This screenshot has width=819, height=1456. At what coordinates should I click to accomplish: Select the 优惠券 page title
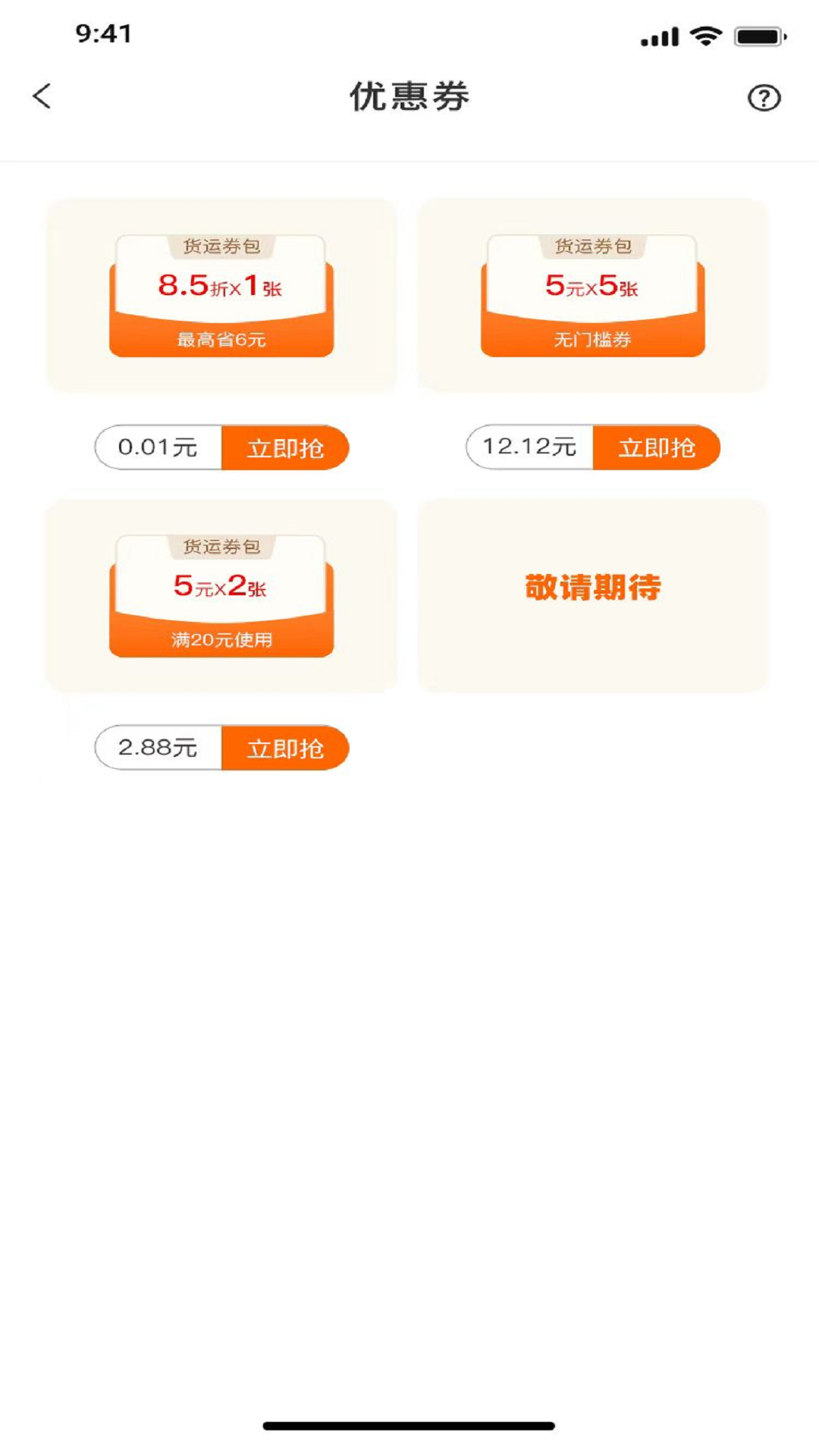pyautogui.click(x=409, y=96)
